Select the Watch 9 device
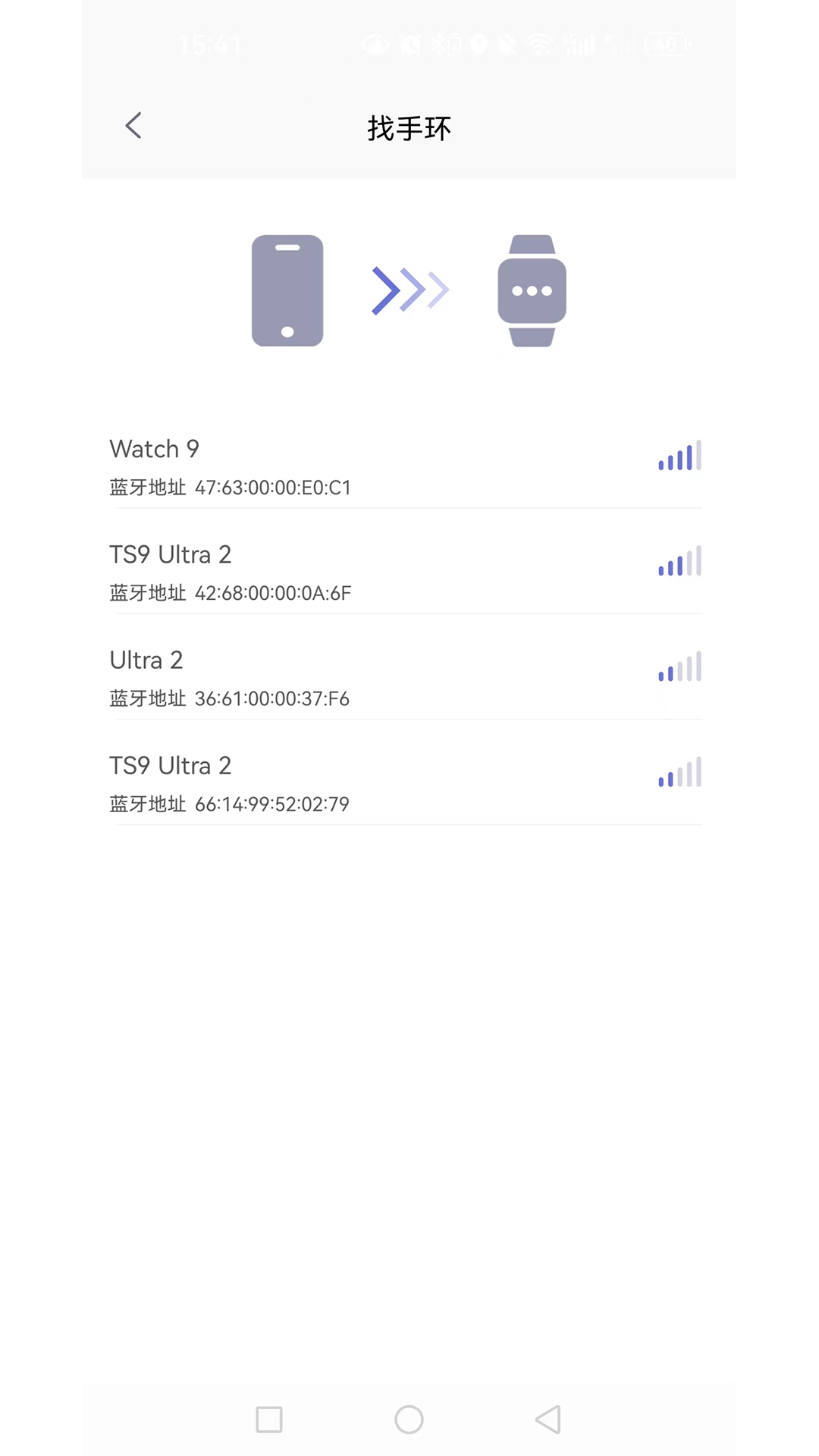This screenshot has height=1456, width=819. (405, 466)
